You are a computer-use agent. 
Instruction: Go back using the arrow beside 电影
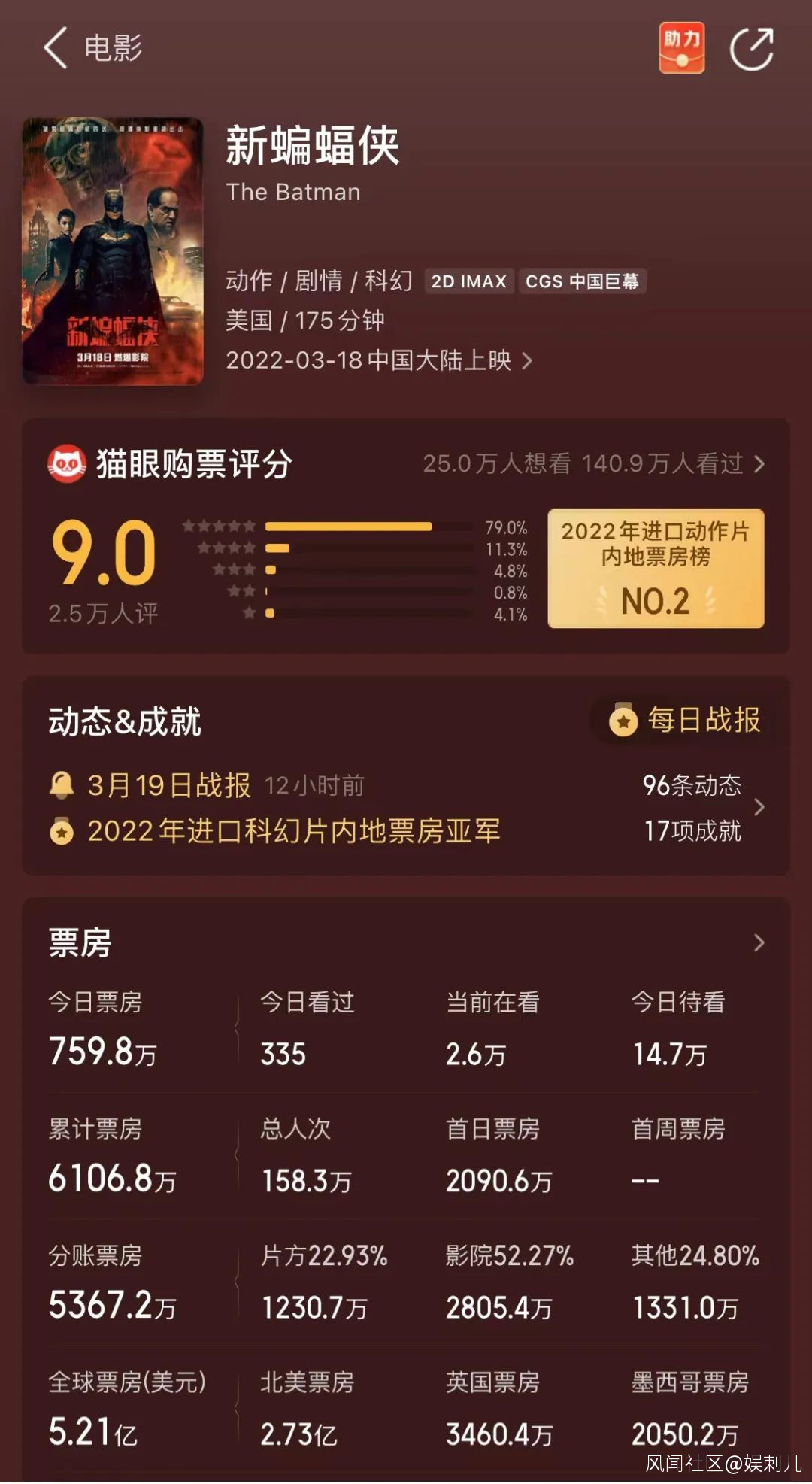coord(55,48)
